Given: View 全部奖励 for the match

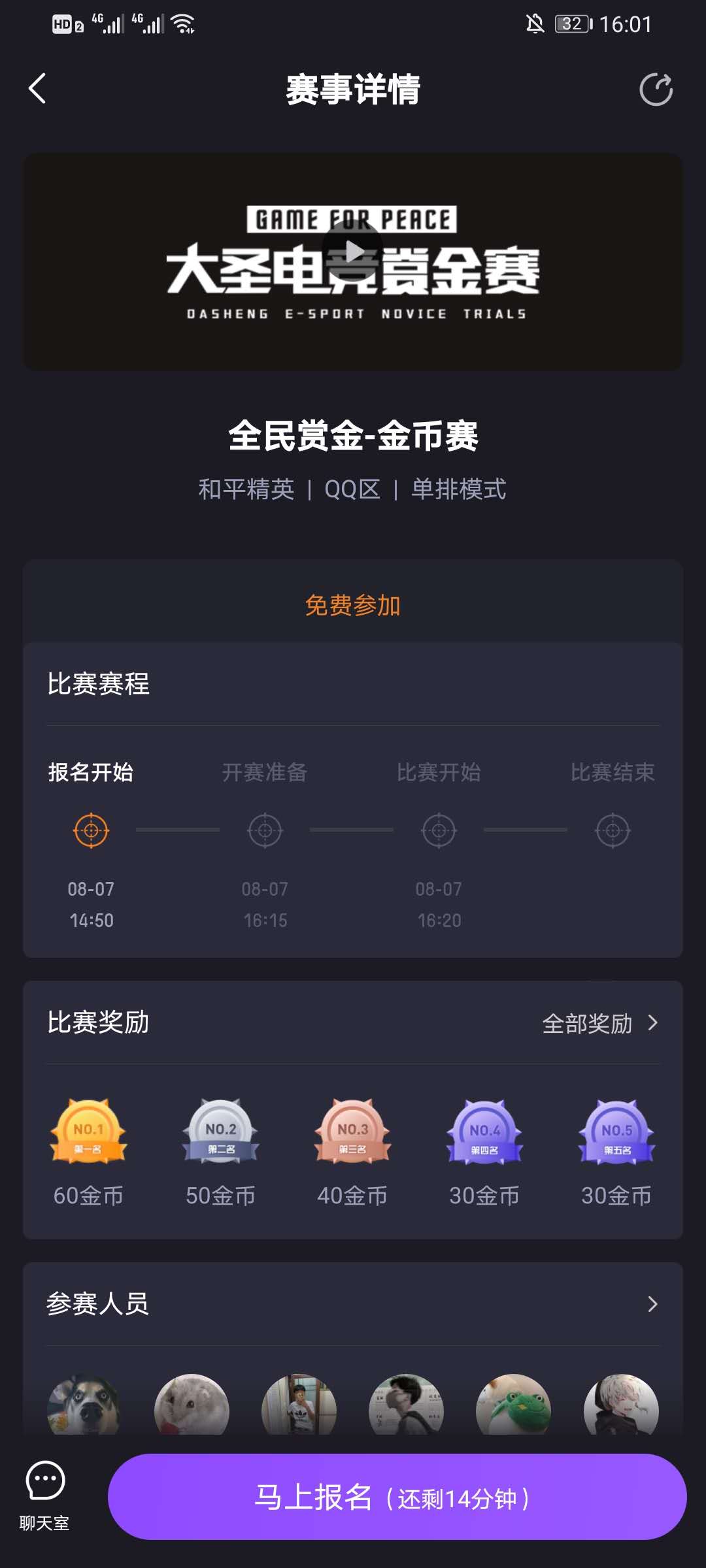Looking at the screenshot, I should pos(599,1023).
